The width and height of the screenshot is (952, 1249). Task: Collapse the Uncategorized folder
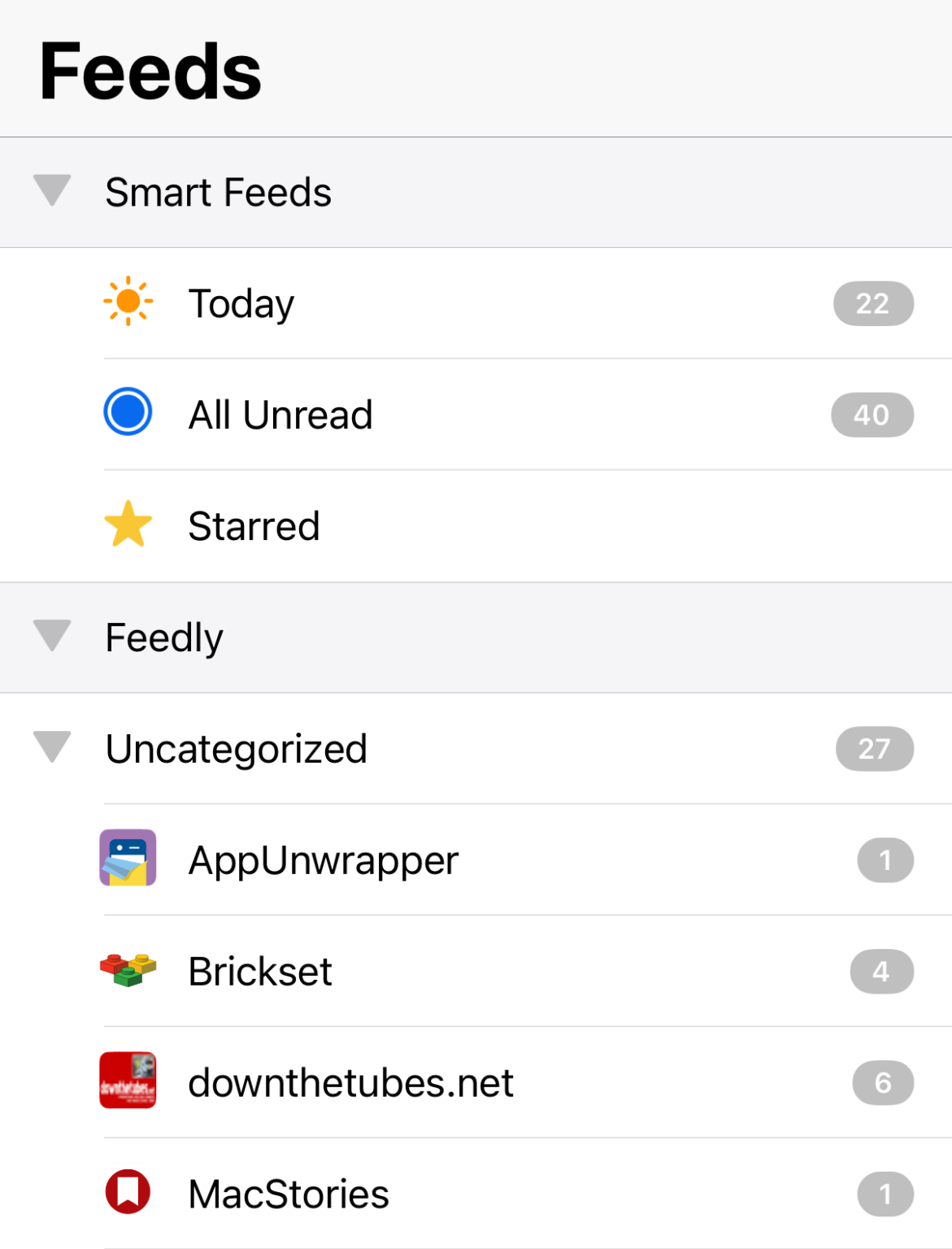point(51,748)
